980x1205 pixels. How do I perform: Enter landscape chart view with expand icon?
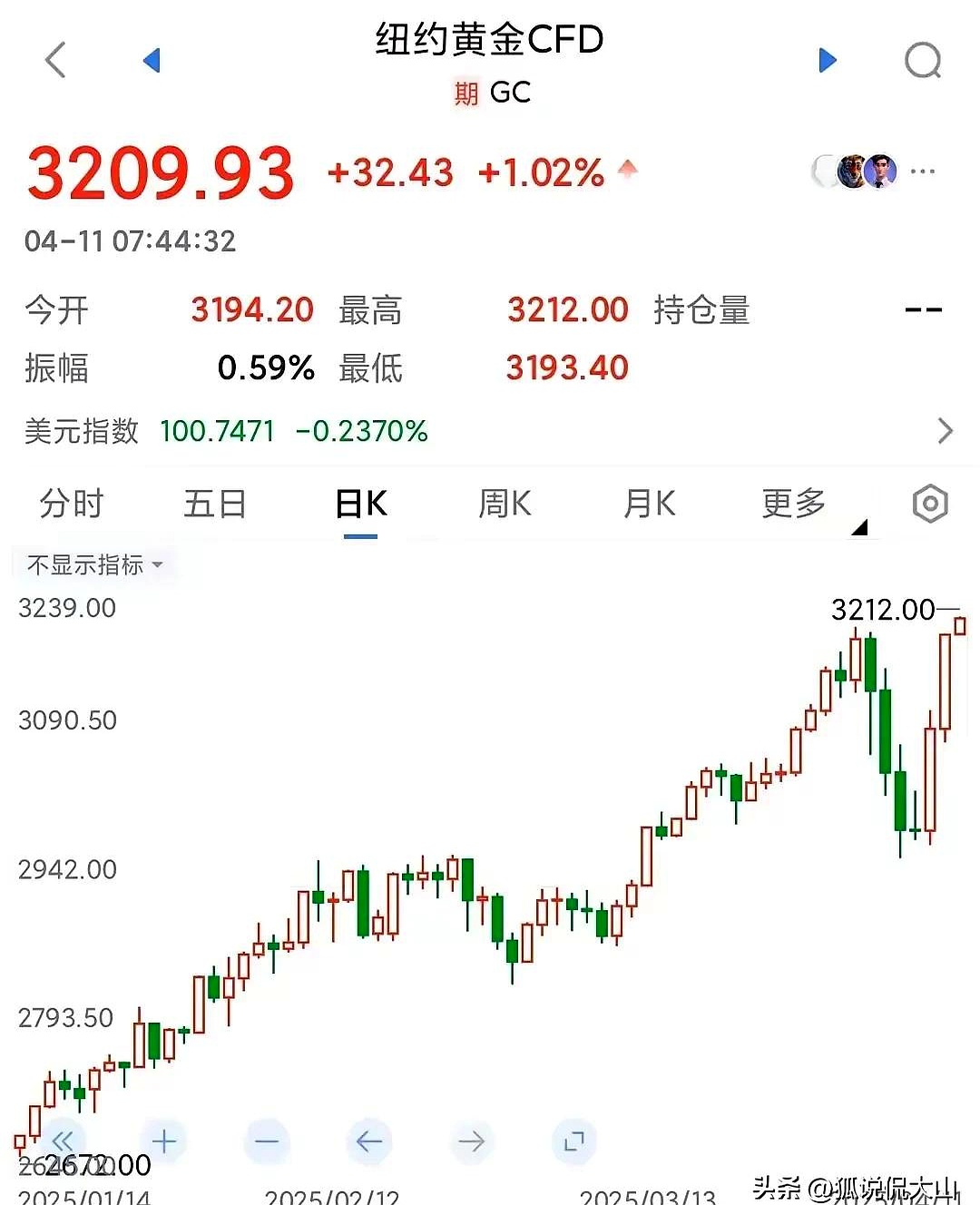pos(573,1141)
